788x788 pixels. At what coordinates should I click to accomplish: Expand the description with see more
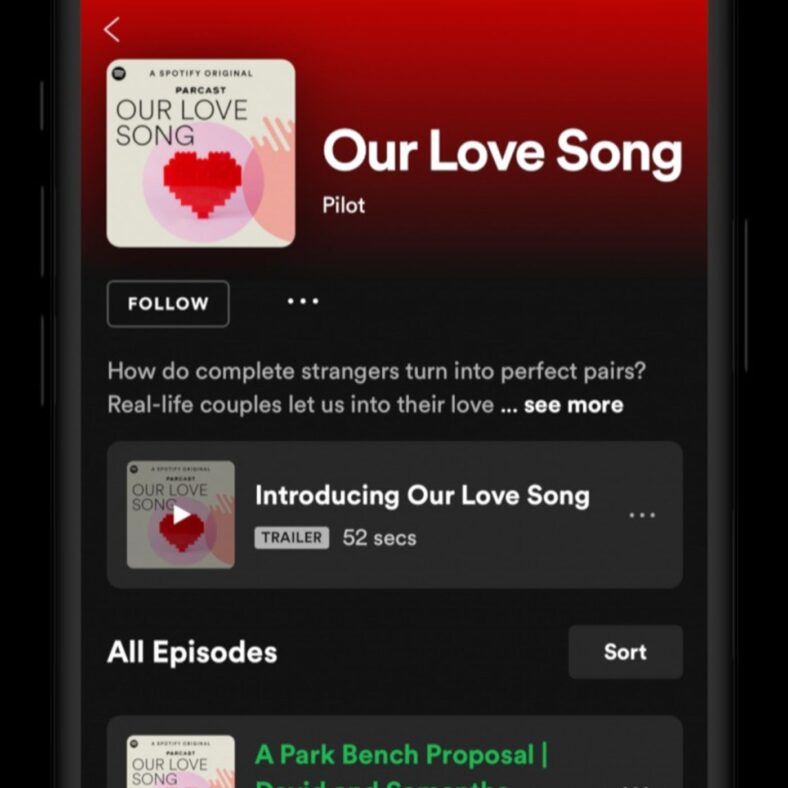point(573,405)
